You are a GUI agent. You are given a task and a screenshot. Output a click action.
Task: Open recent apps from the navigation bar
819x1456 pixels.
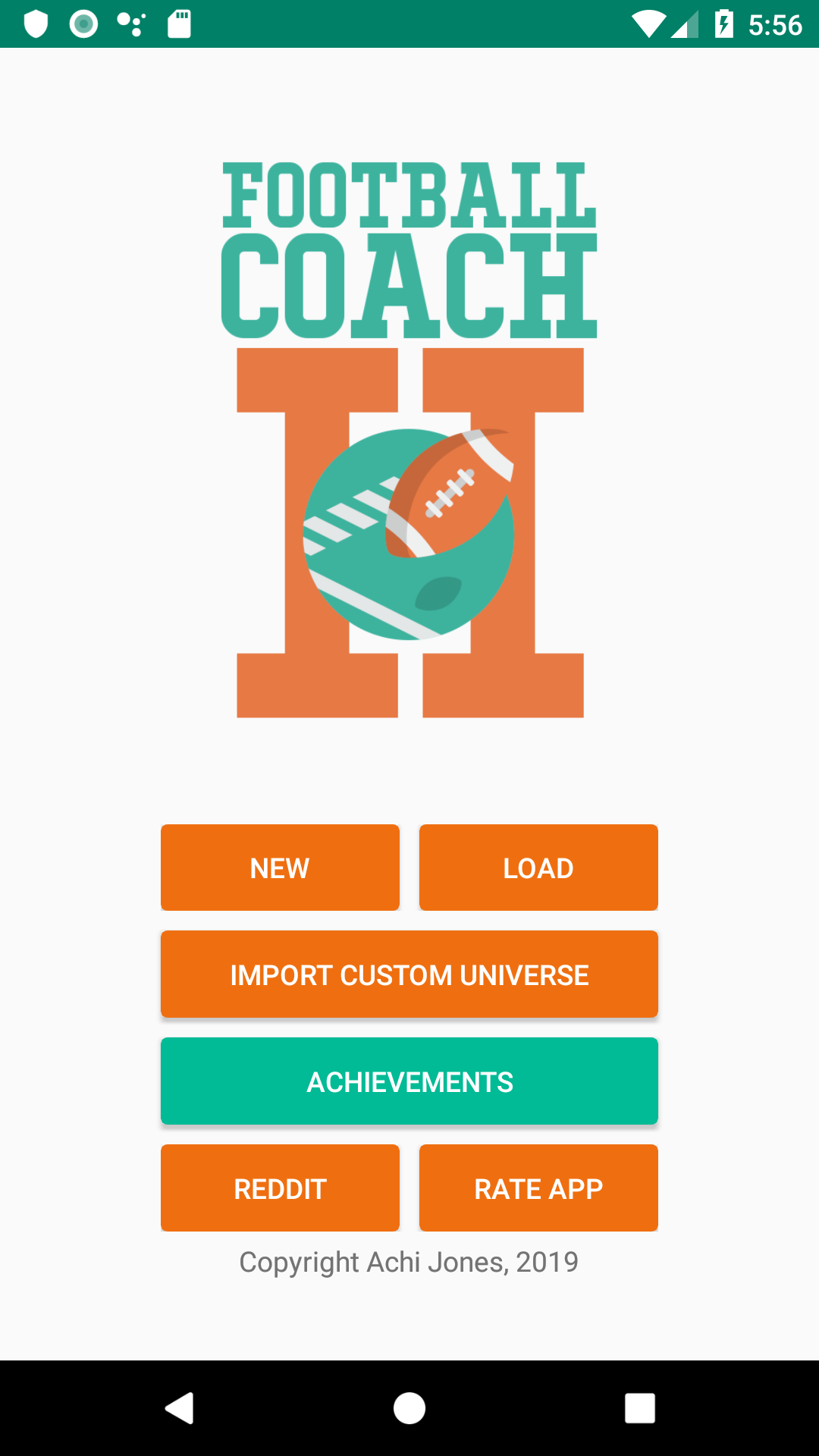(639, 1408)
